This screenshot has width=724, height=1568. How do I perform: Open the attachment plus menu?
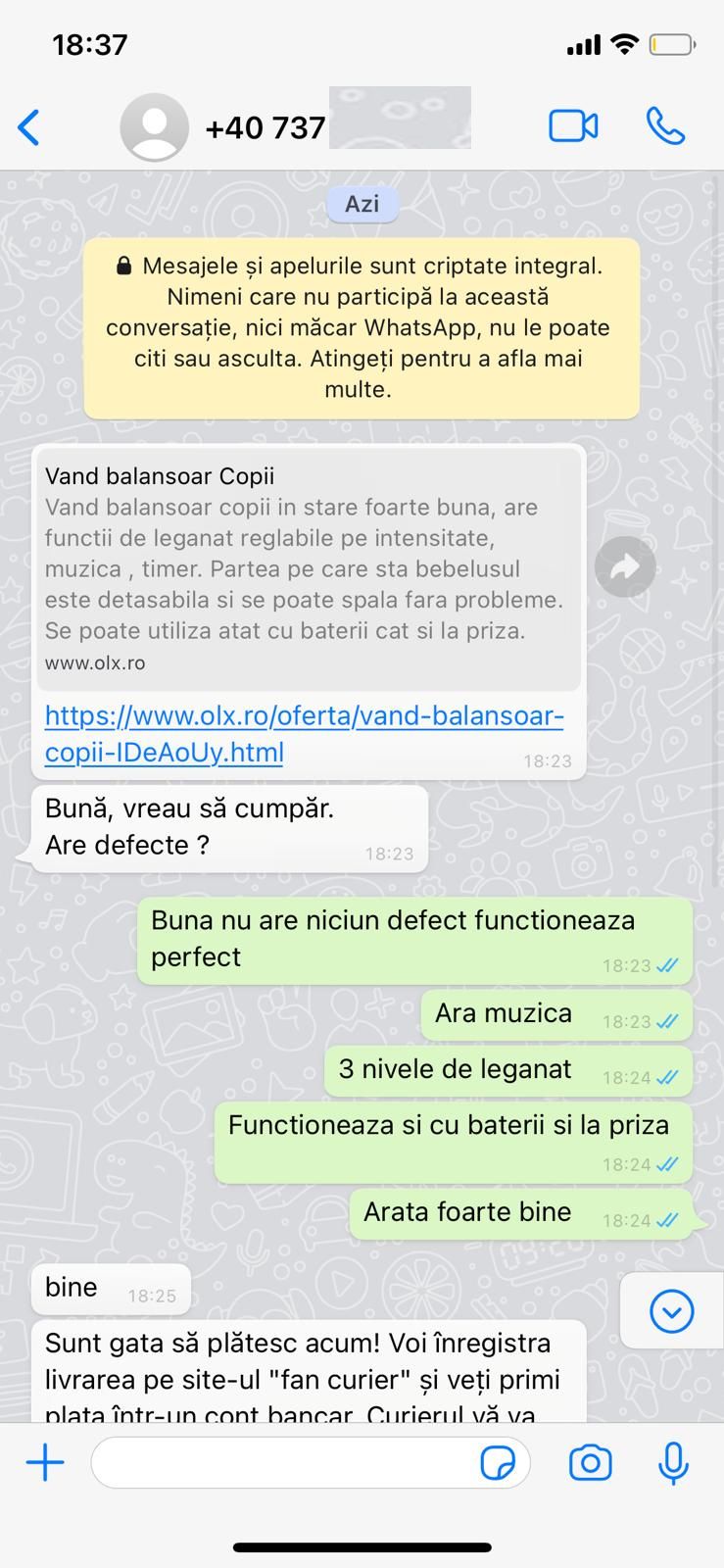tap(45, 1463)
